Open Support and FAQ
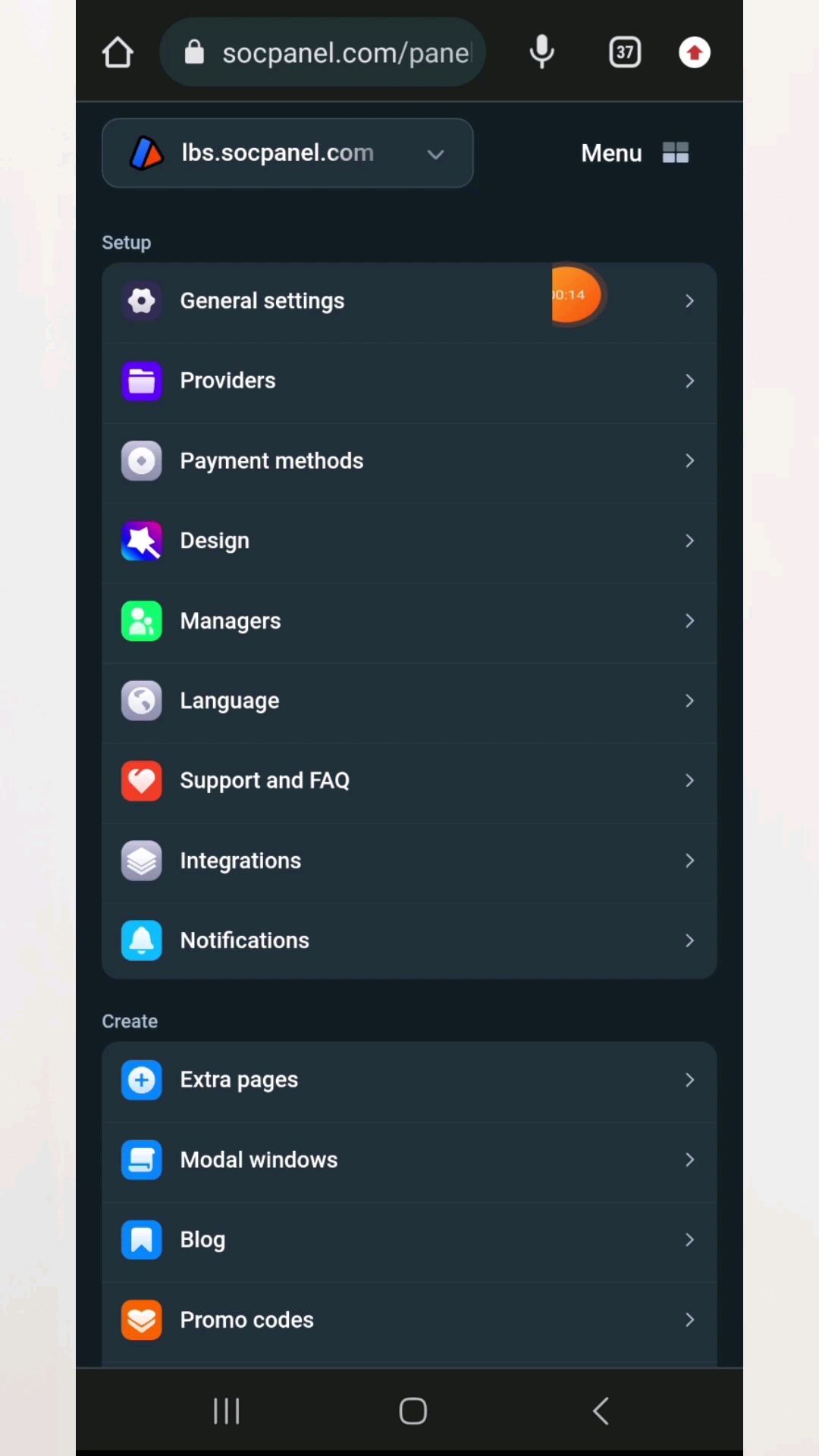Image resolution: width=819 pixels, height=1456 pixels. (x=409, y=780)
